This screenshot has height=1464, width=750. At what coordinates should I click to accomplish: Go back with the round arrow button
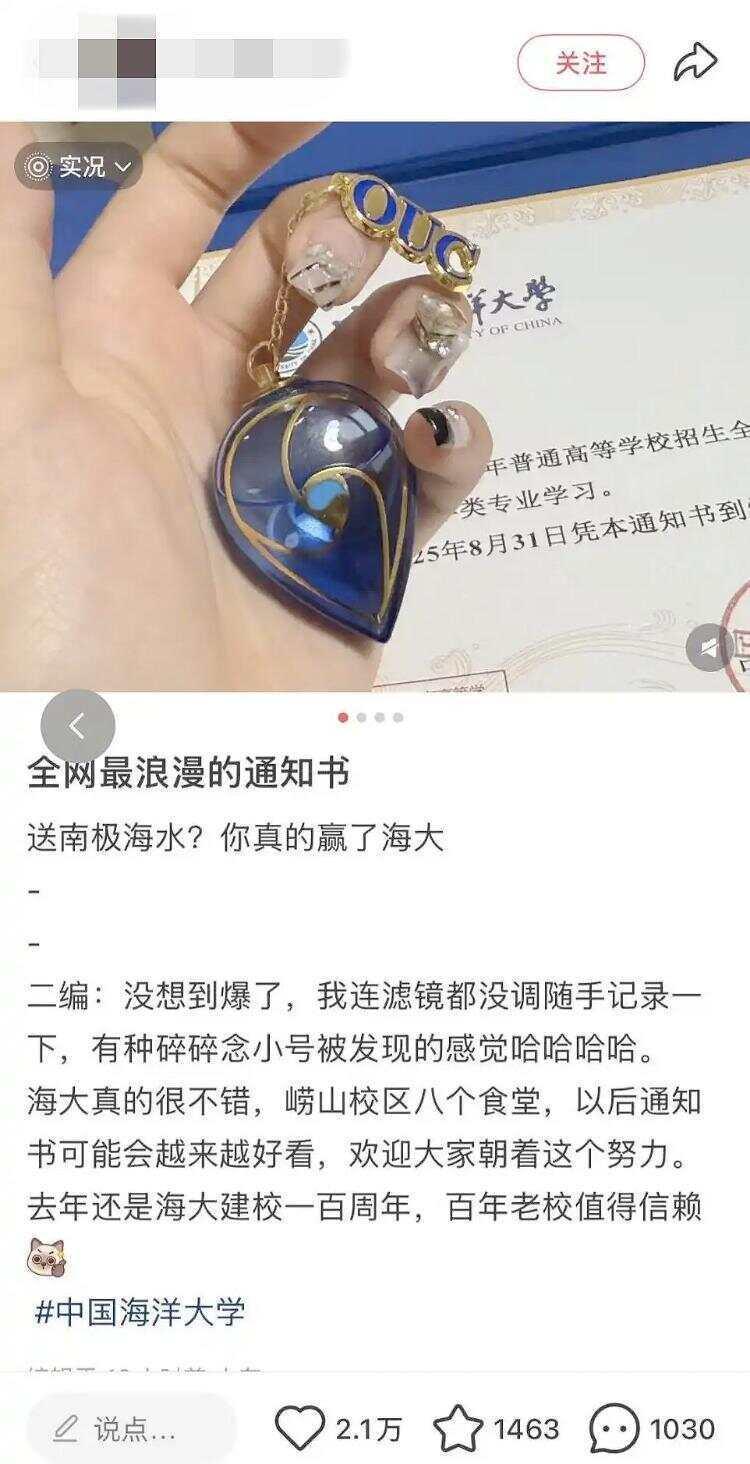[x=77, y=727]
